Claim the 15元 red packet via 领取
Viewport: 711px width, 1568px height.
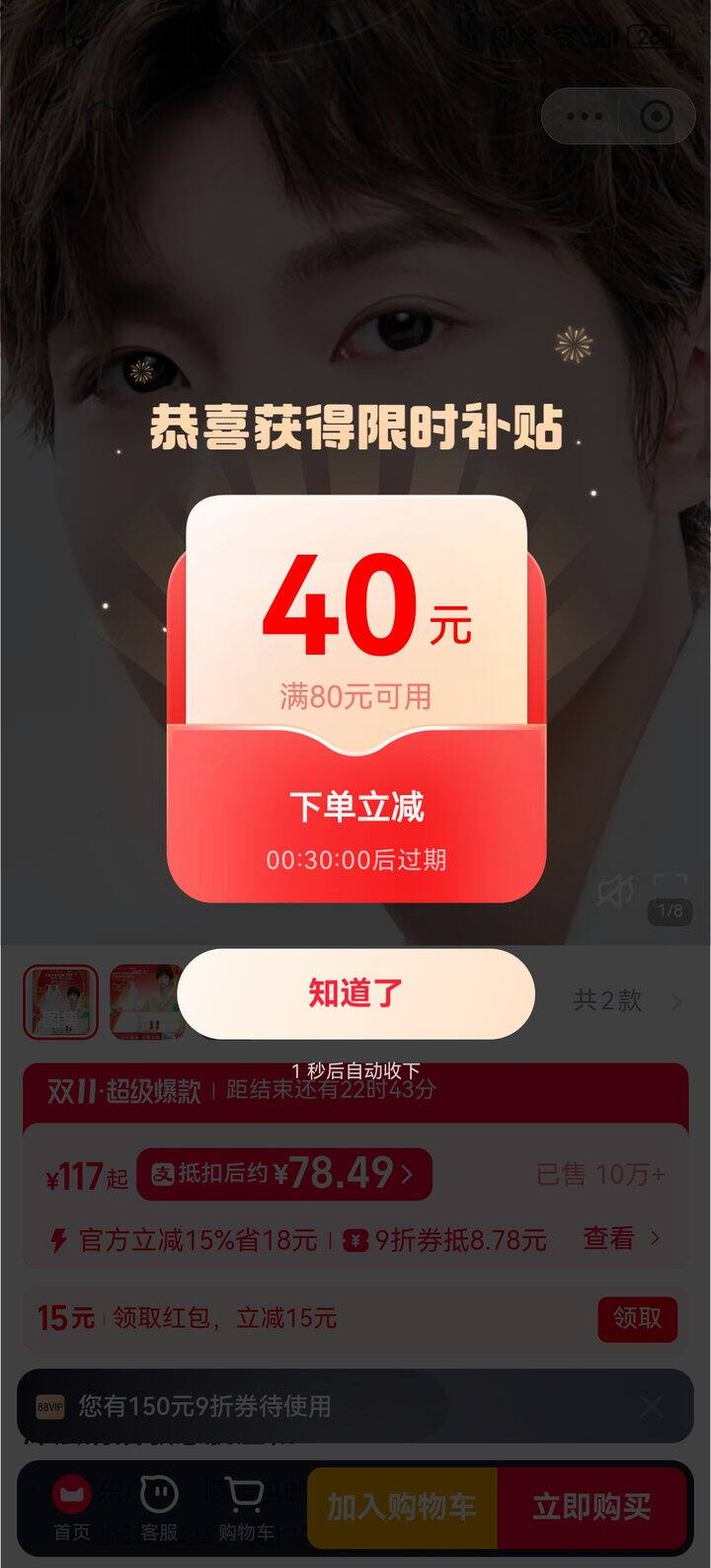pos(637,1318)
